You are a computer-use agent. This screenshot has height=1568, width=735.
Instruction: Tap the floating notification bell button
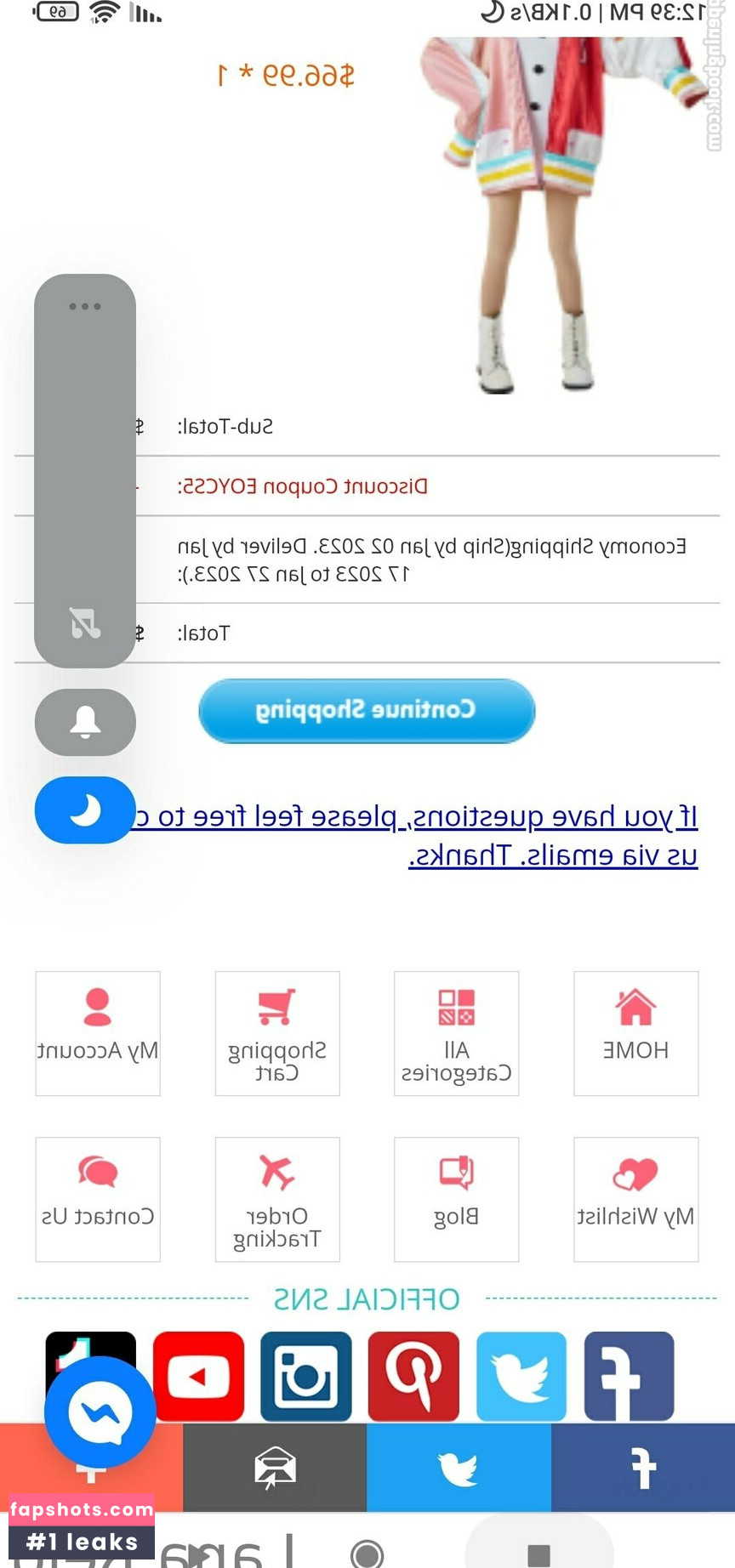(x=85, y=722)
